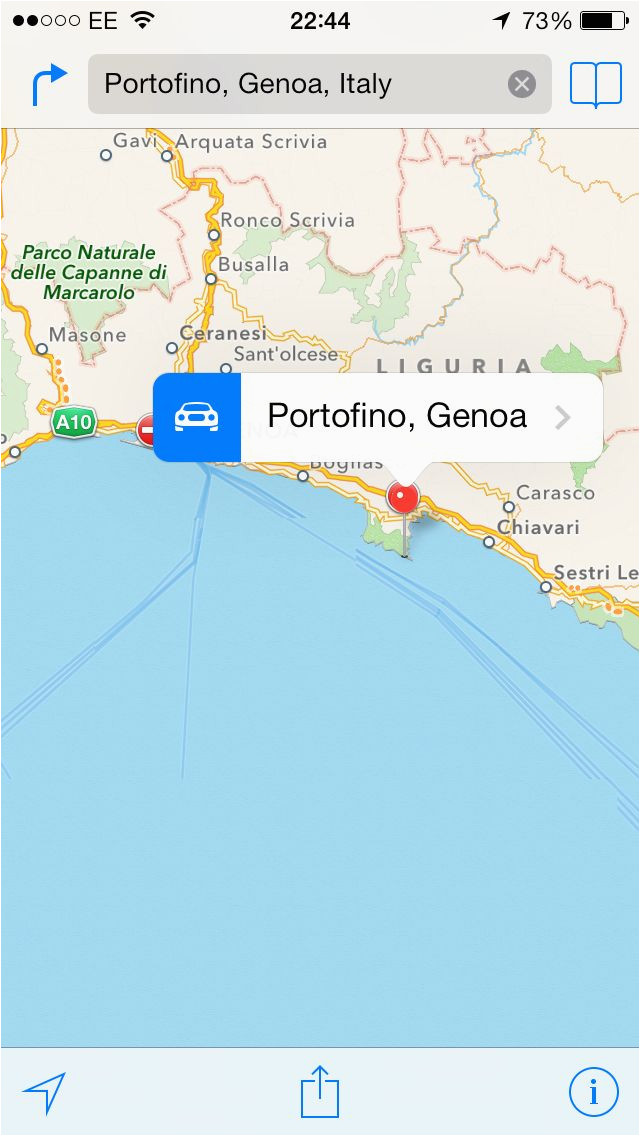Open the directions arrow icon
Viewport: 640px width, 1136px height.
point(49,84)
